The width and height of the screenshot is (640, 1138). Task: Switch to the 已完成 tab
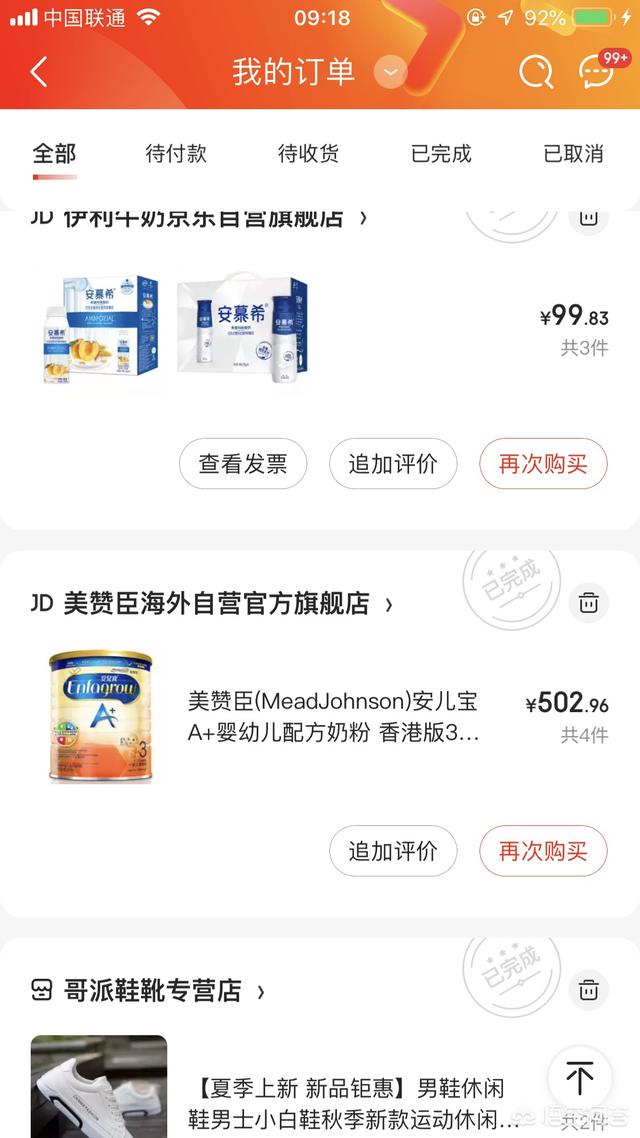point(441,153)
